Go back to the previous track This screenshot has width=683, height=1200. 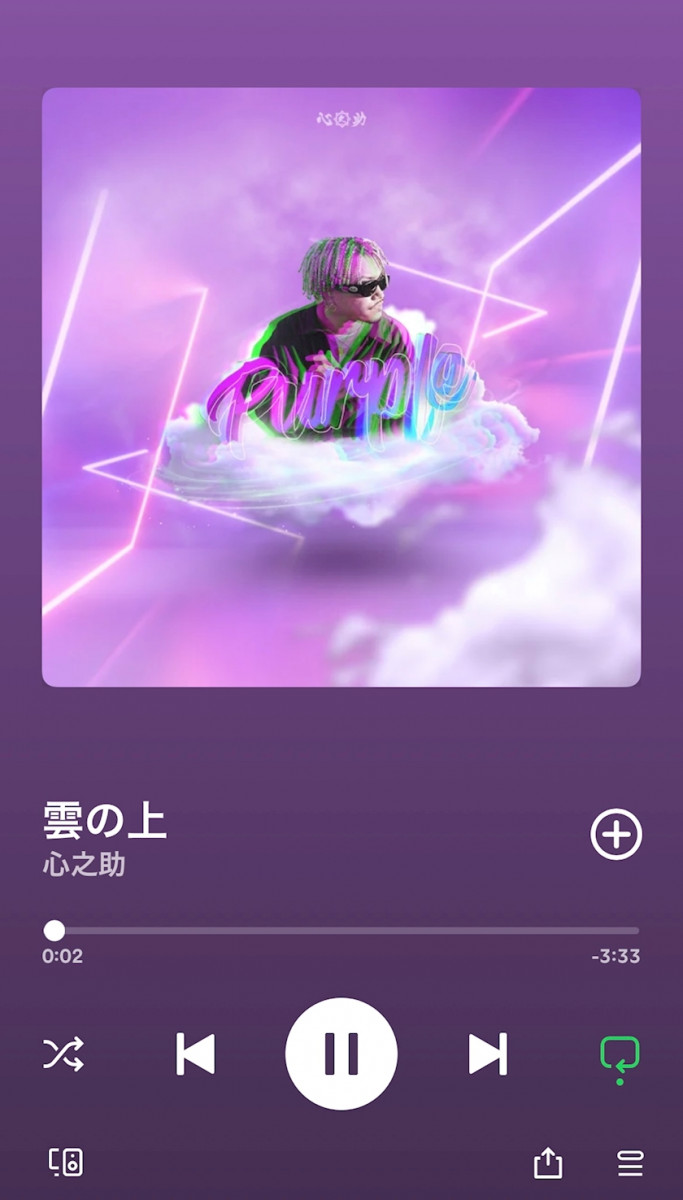pos(195,1054)
